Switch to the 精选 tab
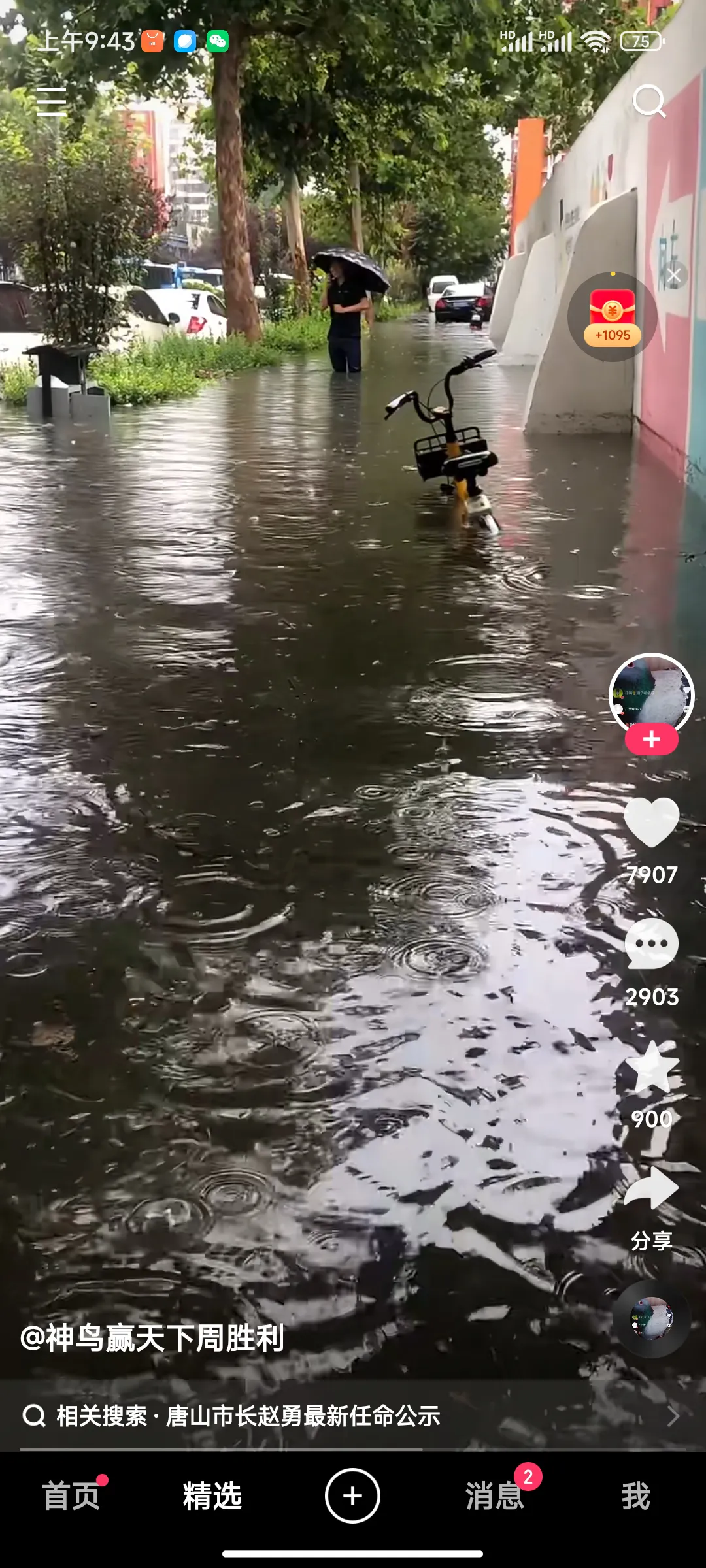Screen dimensions: 706x1568 tap(212, 1496)
